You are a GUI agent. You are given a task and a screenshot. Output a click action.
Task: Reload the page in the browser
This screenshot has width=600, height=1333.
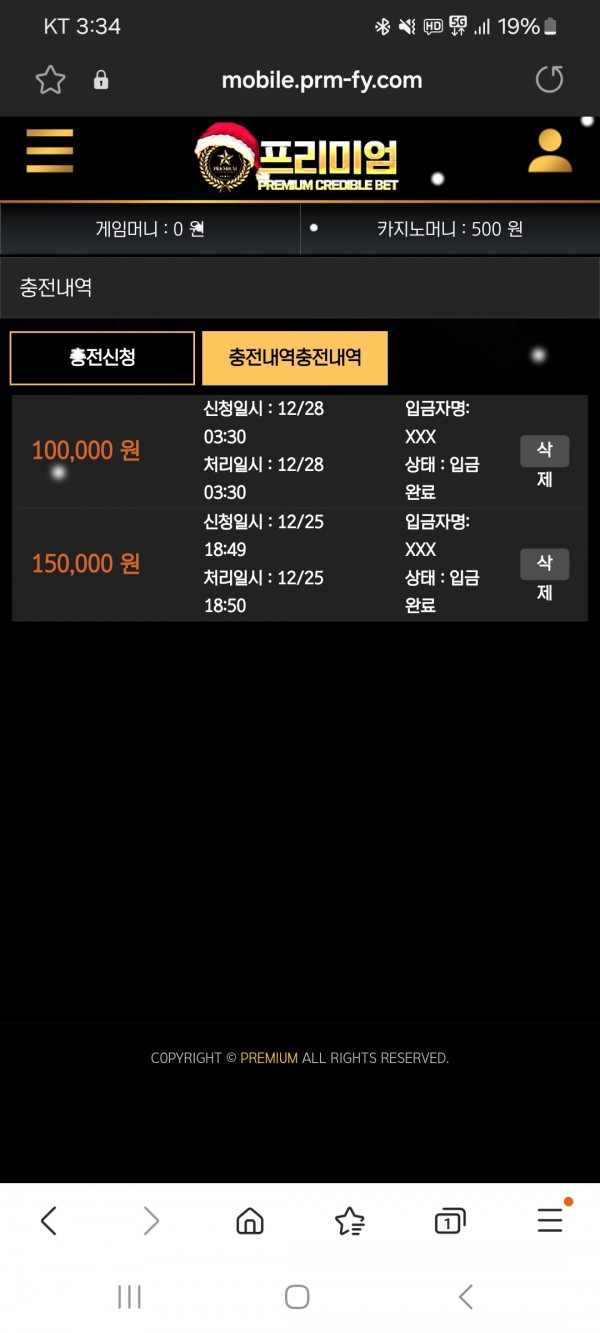pos(549,80)
